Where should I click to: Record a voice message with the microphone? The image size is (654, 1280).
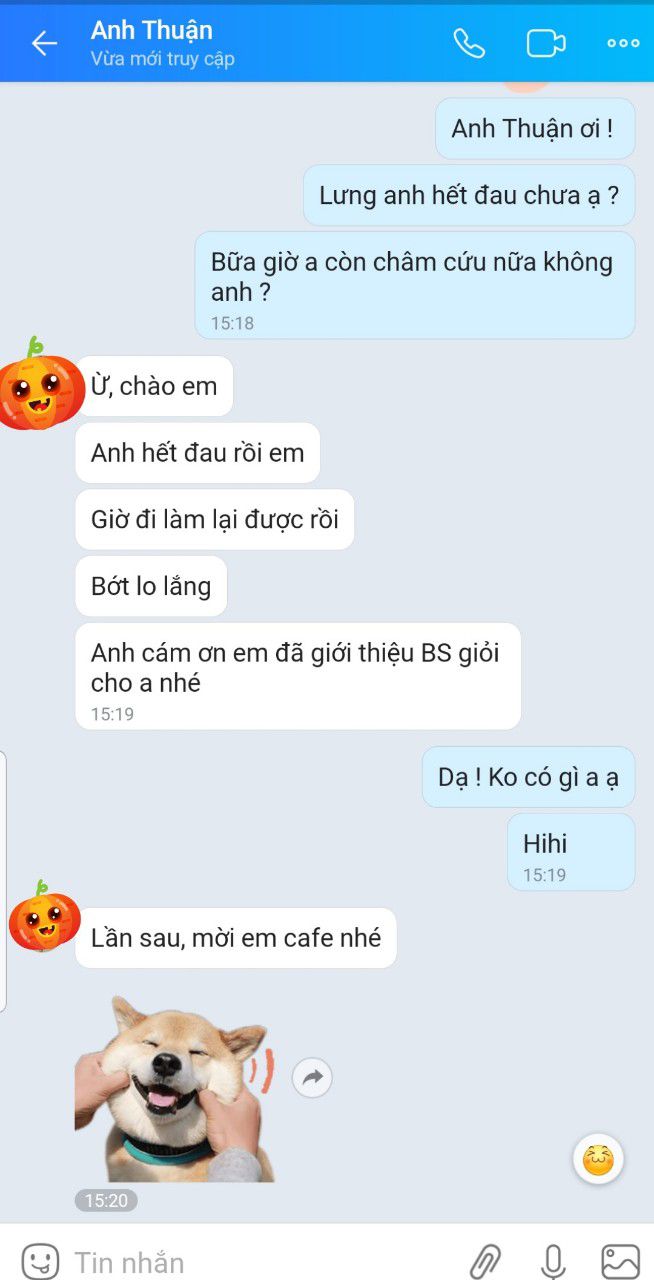[553, 1260]
